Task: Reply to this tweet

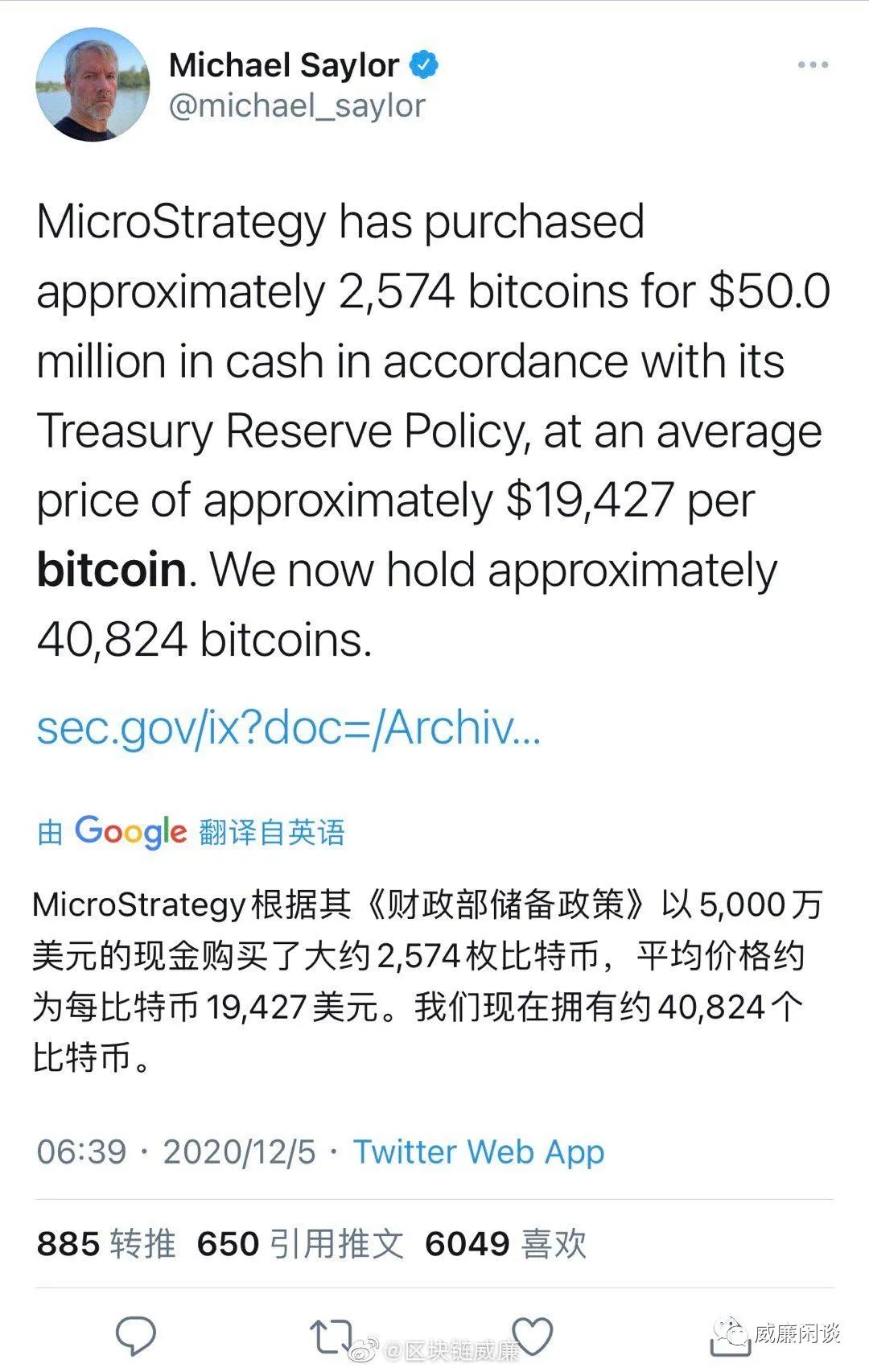Action: (x=135, y=1336)
